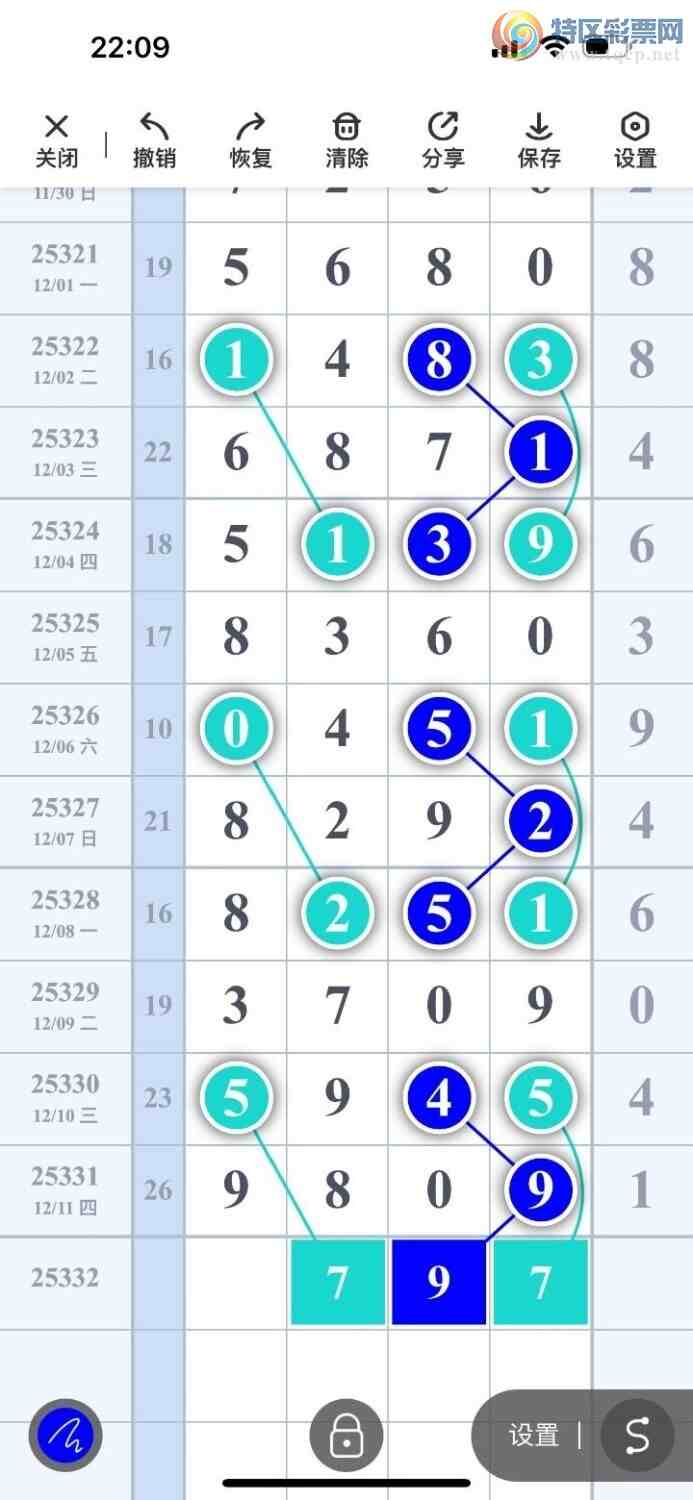Save the chart with 保存
693x1500 pixels.
(x=539, y=140)
